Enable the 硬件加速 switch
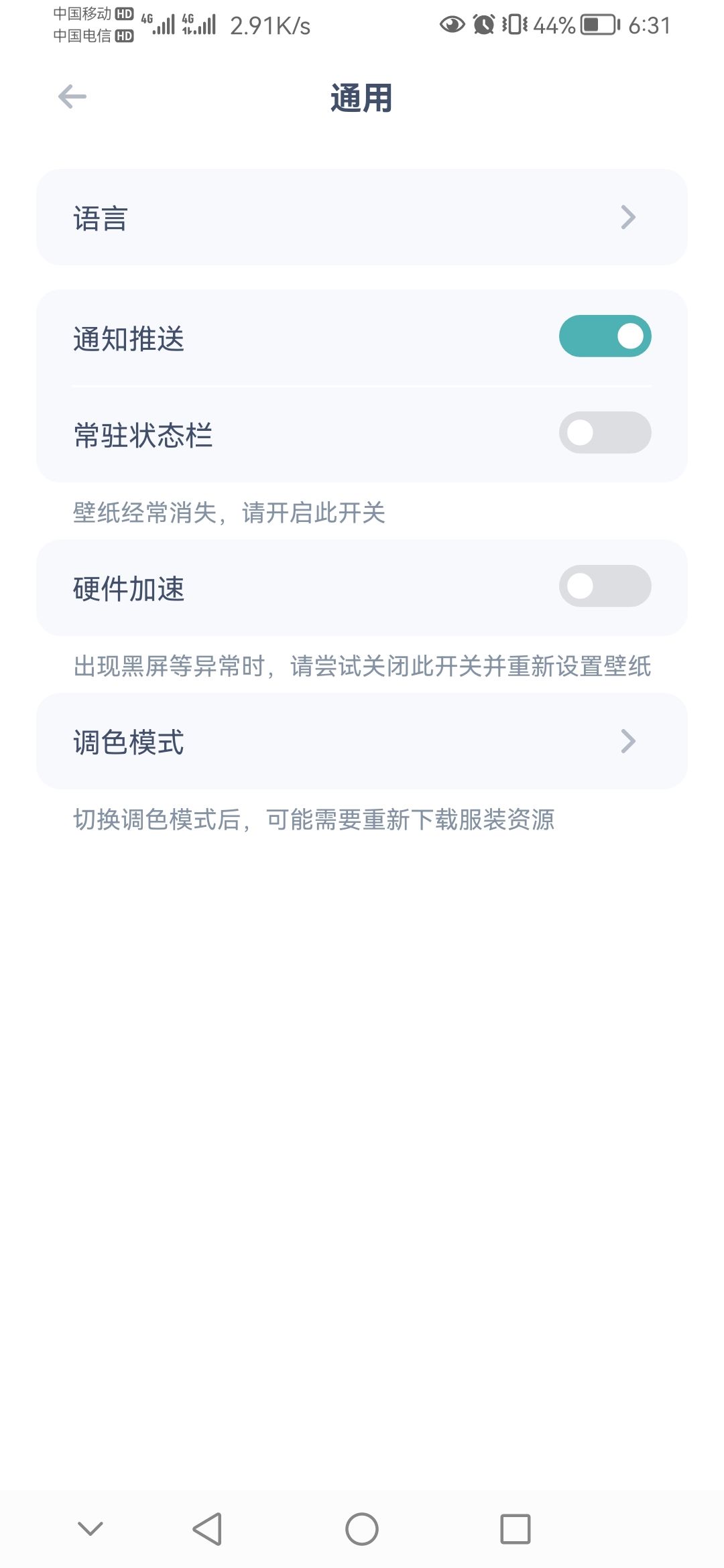This screenshot has height=1568, width=724. coord(604,586)
